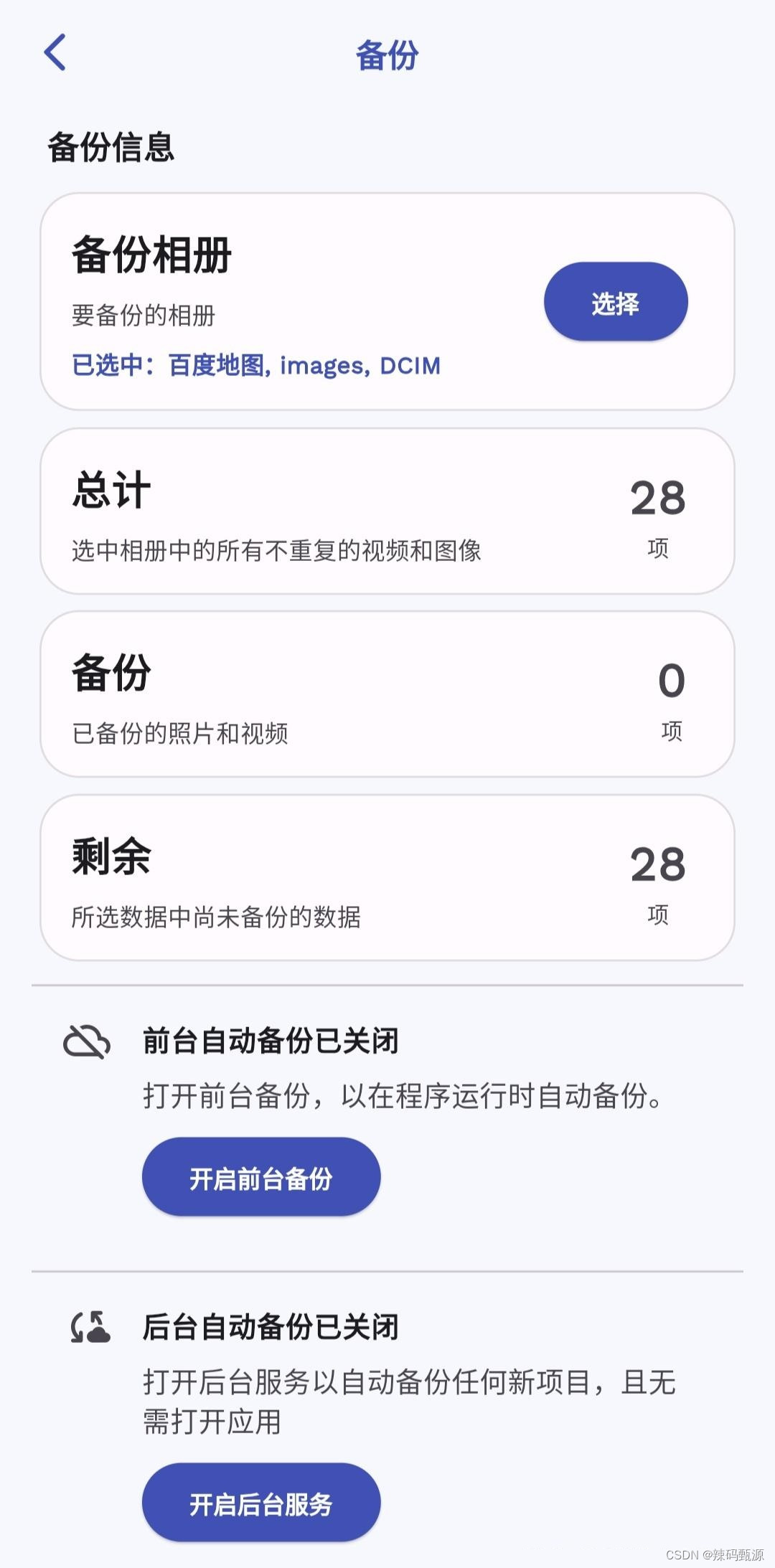Tap 选择 to choose backup albums

(x=615, y=302)
